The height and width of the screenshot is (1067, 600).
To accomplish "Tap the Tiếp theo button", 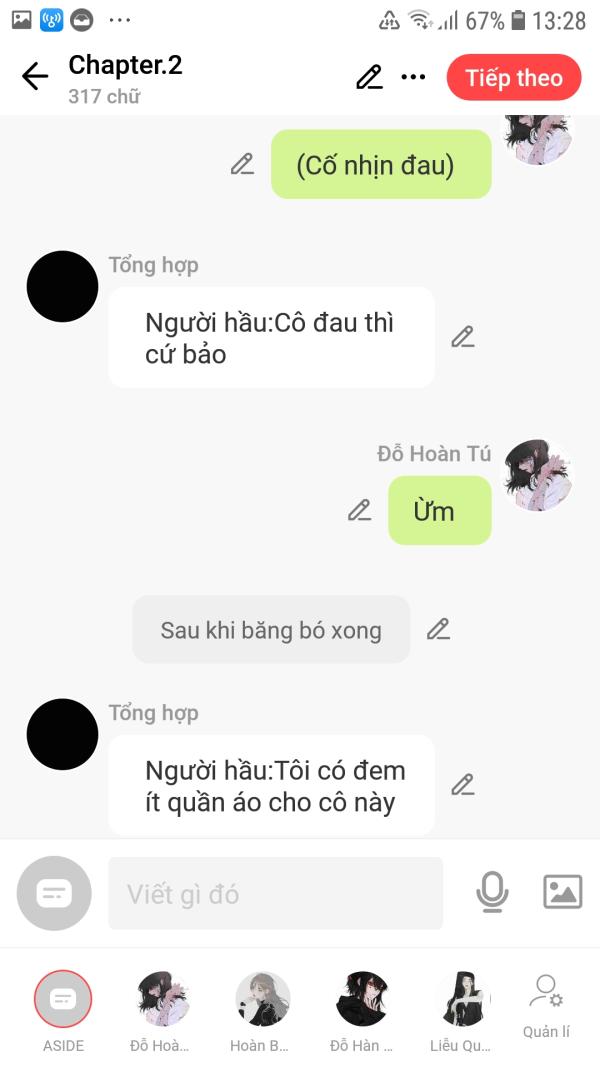I will click(x=514, y=78).
